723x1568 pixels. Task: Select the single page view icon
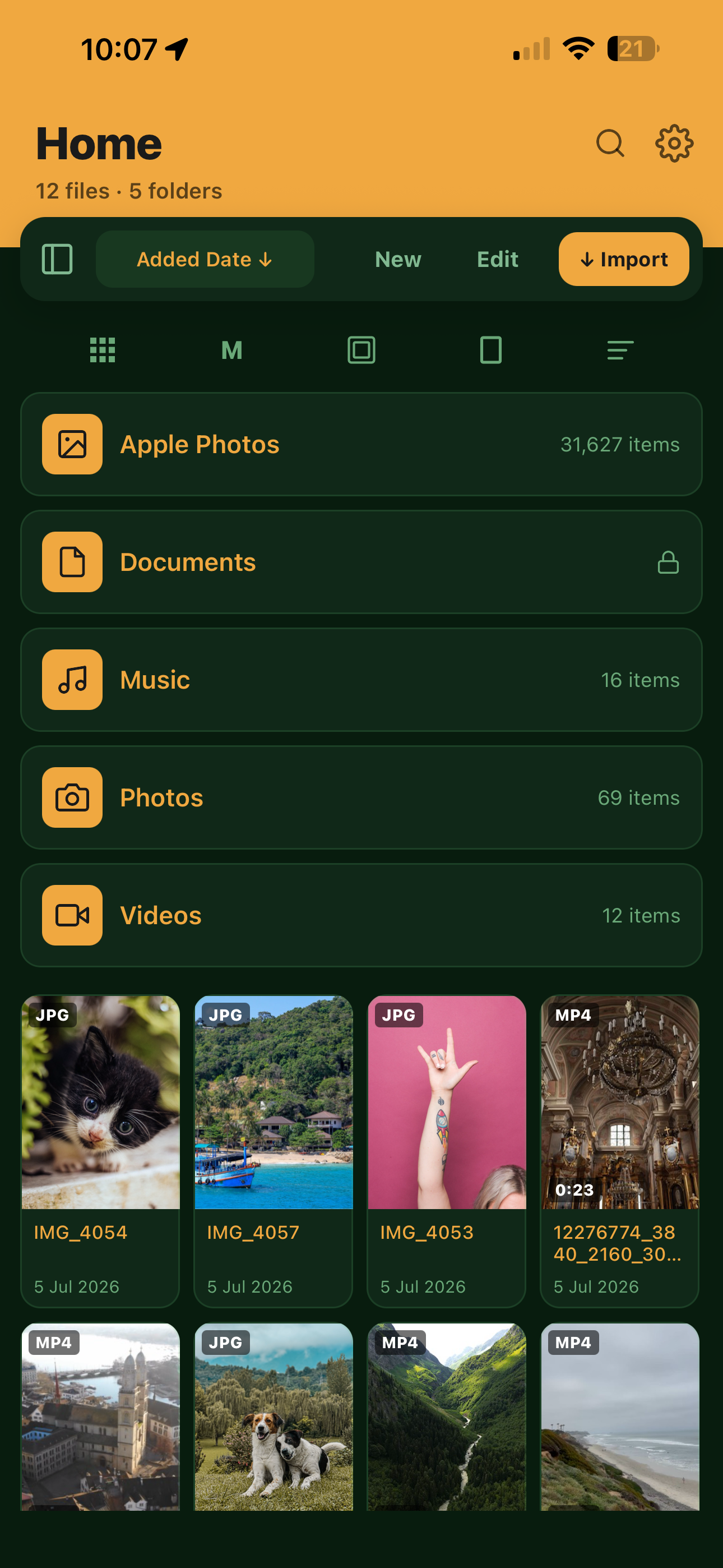pyautogui.click(x=490, y=350)
